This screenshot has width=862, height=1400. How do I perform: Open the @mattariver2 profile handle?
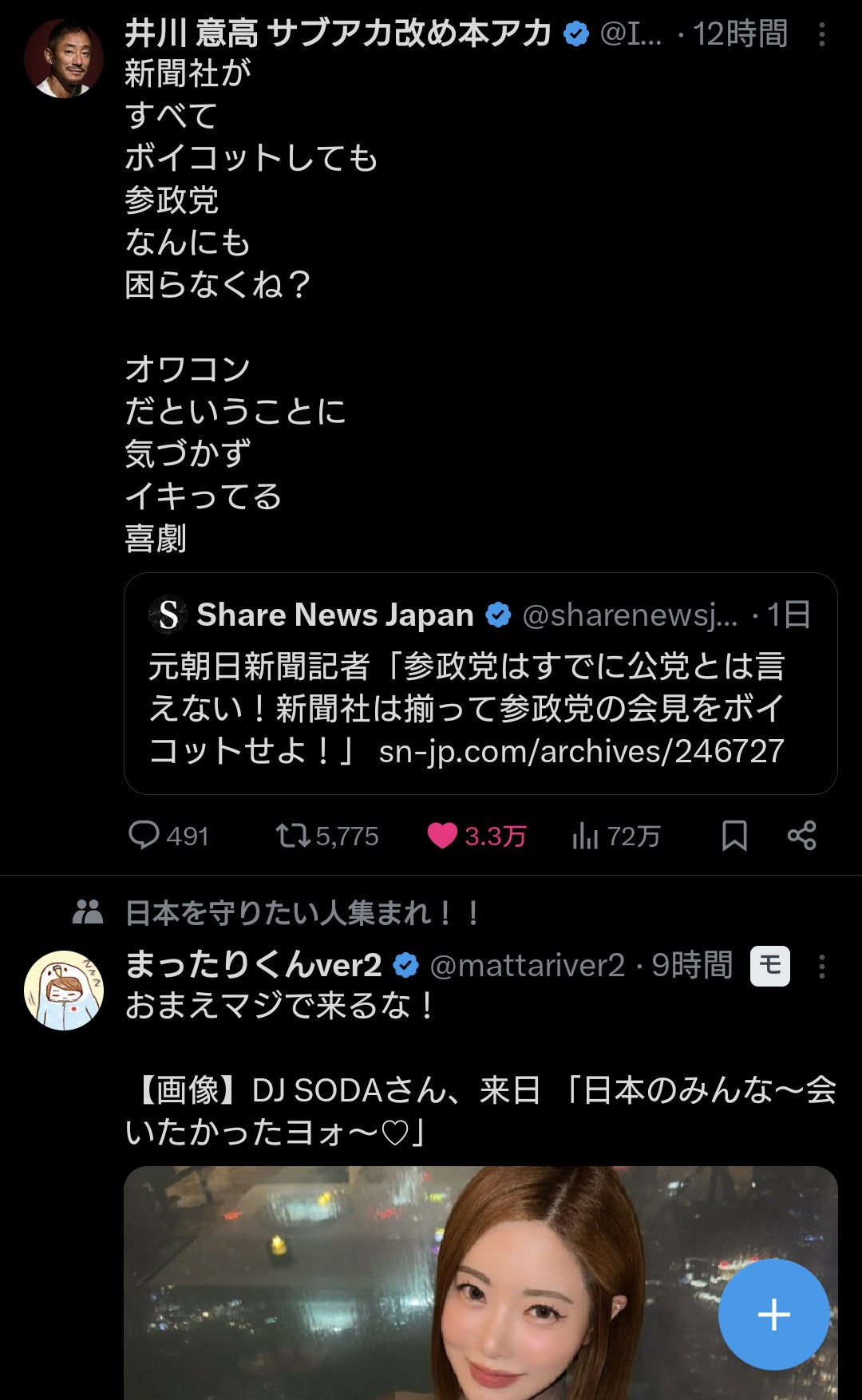coord(528,966)
